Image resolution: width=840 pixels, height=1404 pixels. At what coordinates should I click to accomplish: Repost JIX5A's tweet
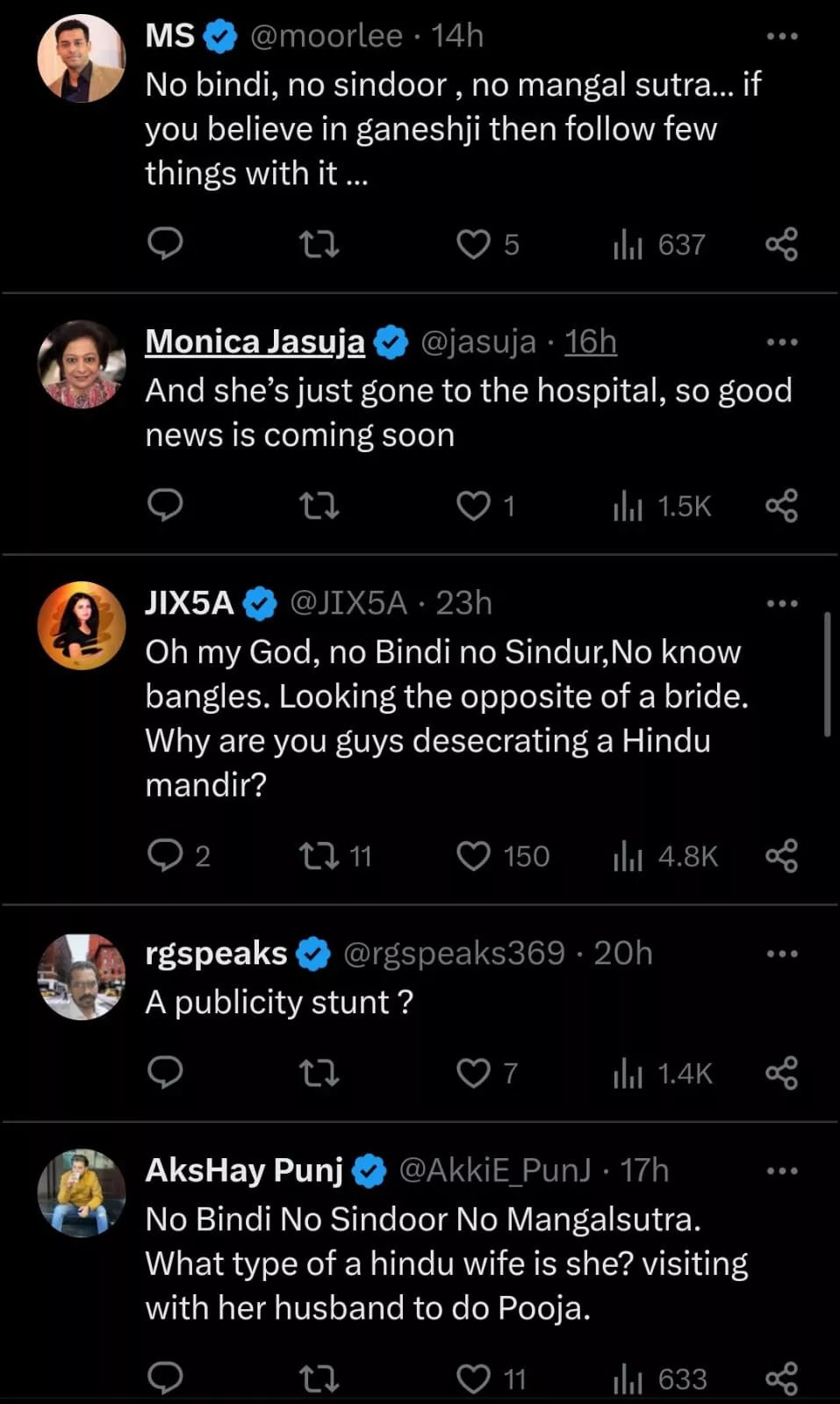pos(319,855)
